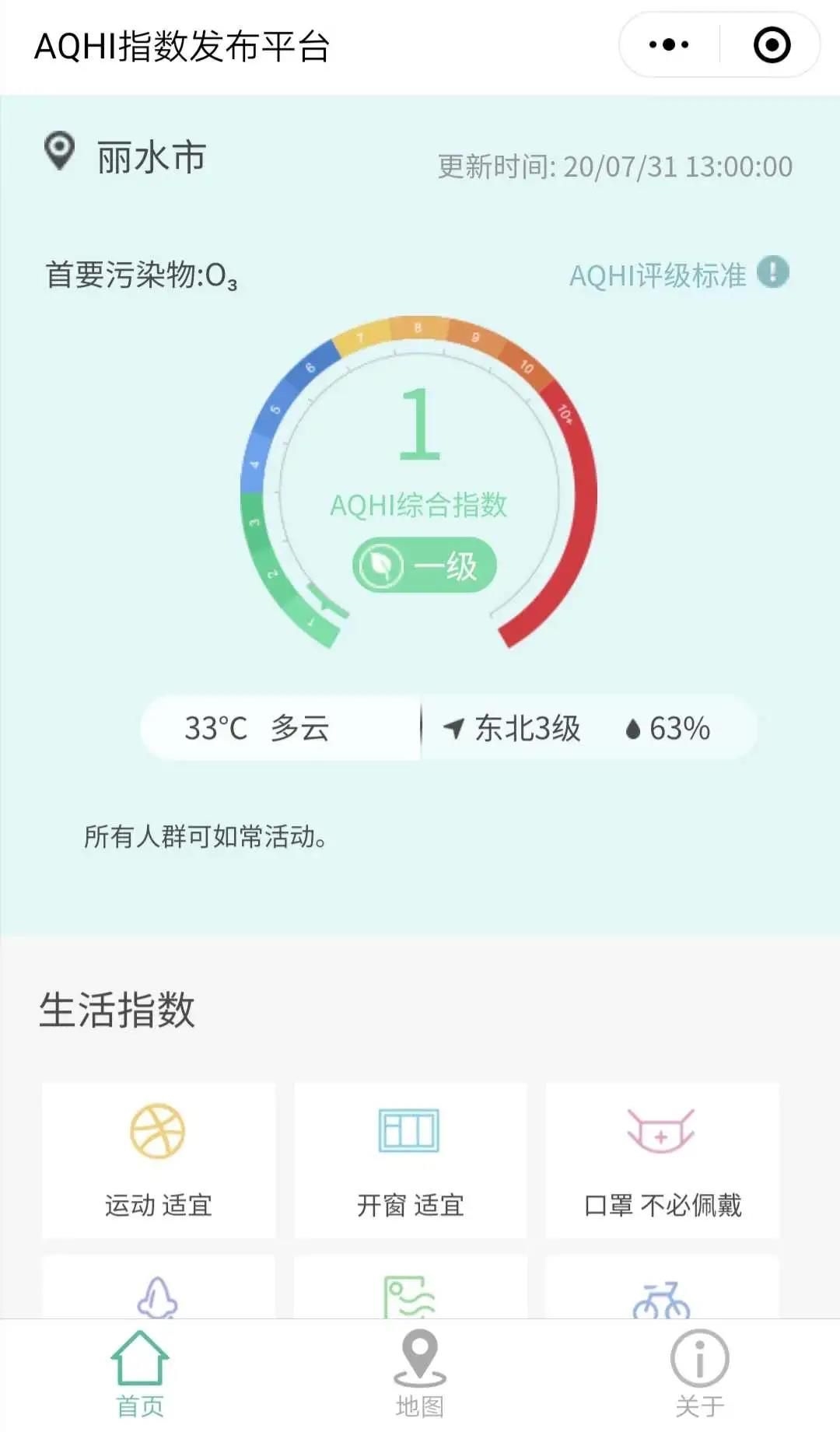The height and width of the screenshot is (1432, 840).
Task: Open the 开窗 适宜 life index card
Action: 410,1159
